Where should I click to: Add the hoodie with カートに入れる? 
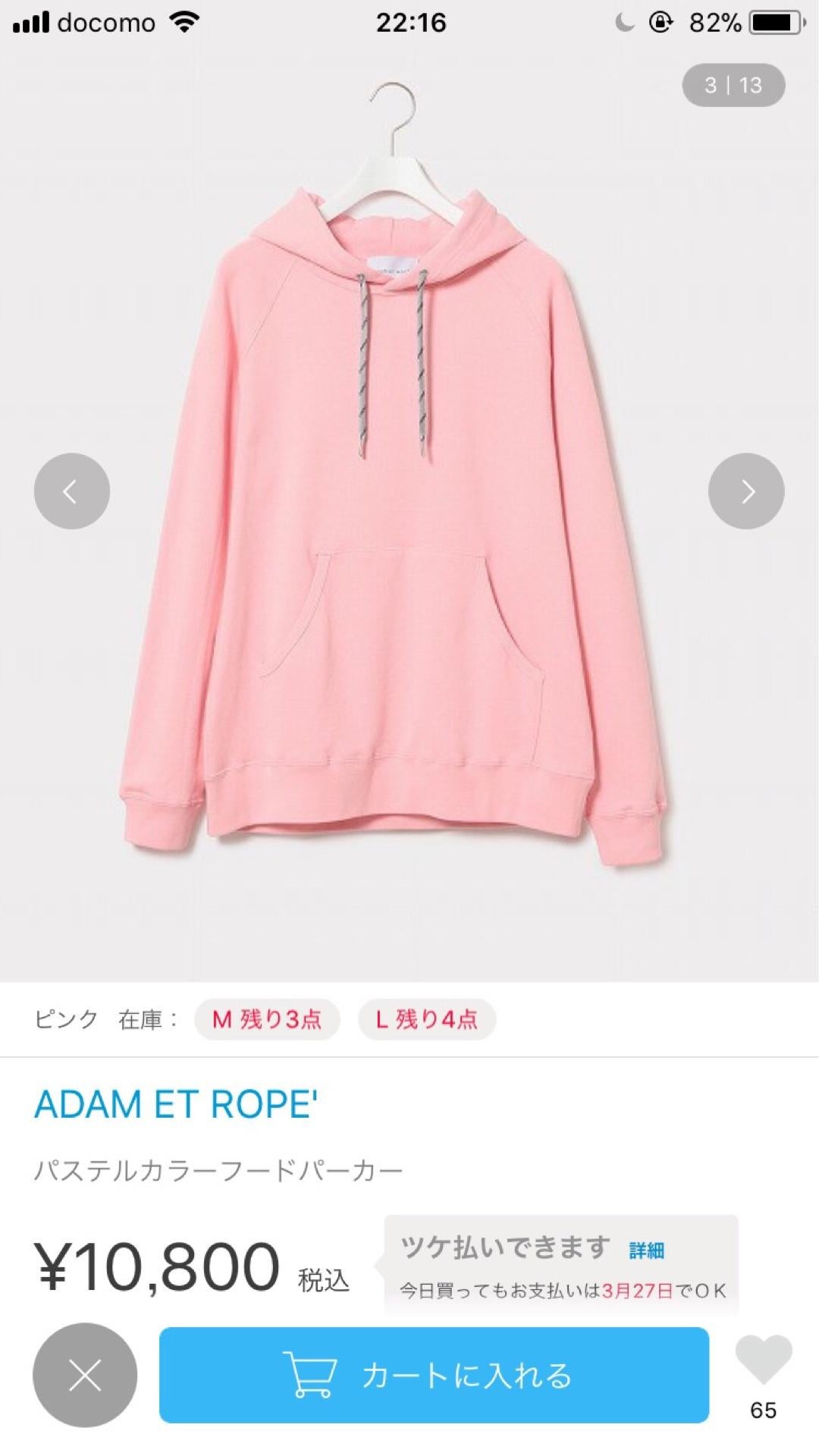pos(434,1375)
